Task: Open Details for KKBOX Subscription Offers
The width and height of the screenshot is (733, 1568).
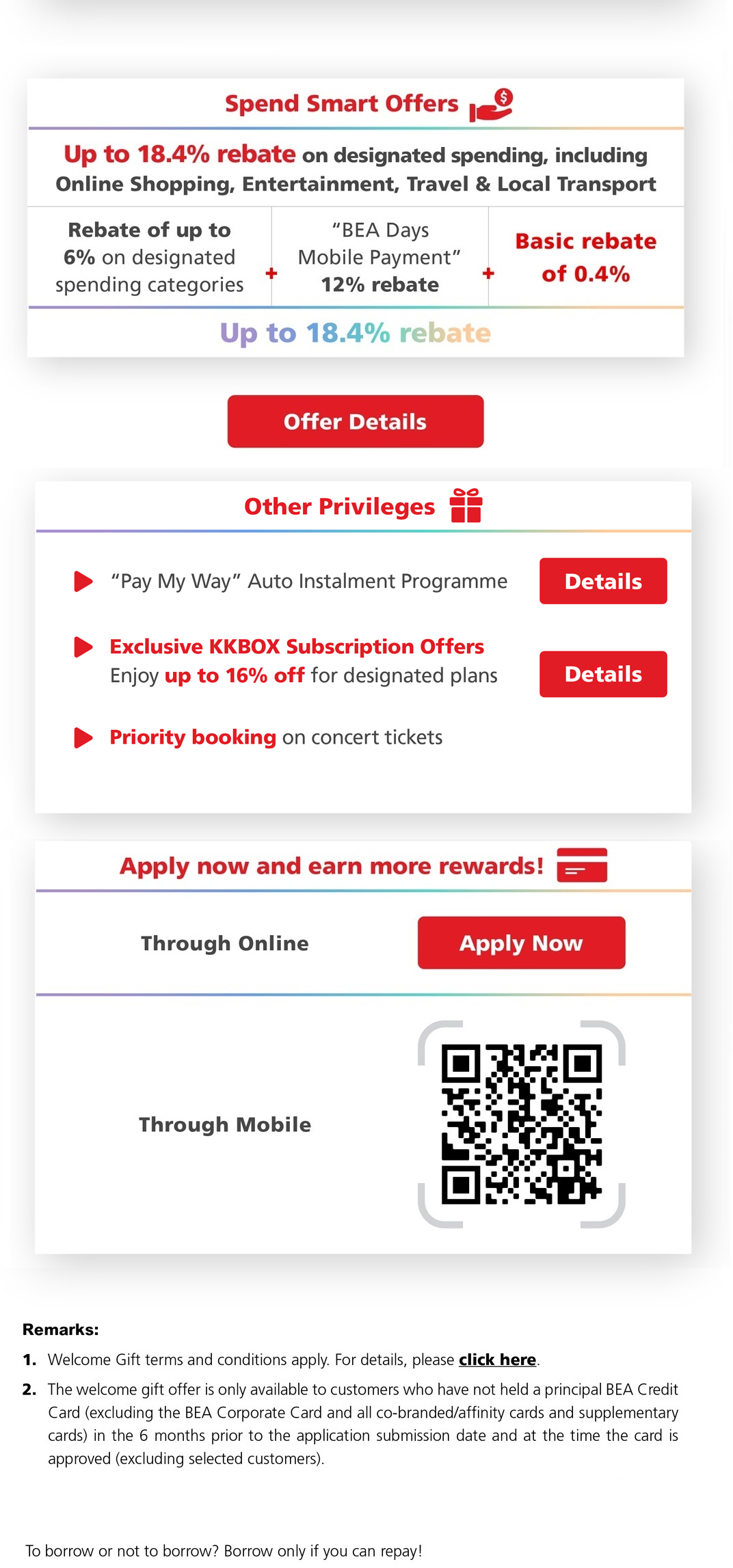Action: [603, 674]
